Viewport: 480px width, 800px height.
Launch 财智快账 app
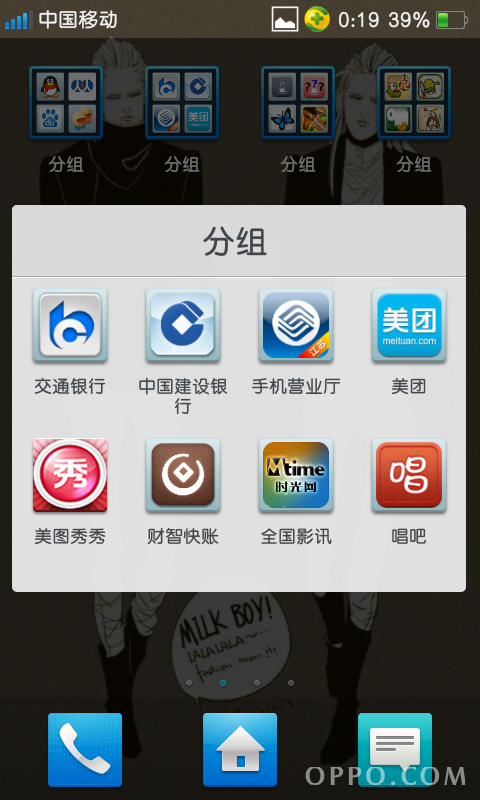183,475
